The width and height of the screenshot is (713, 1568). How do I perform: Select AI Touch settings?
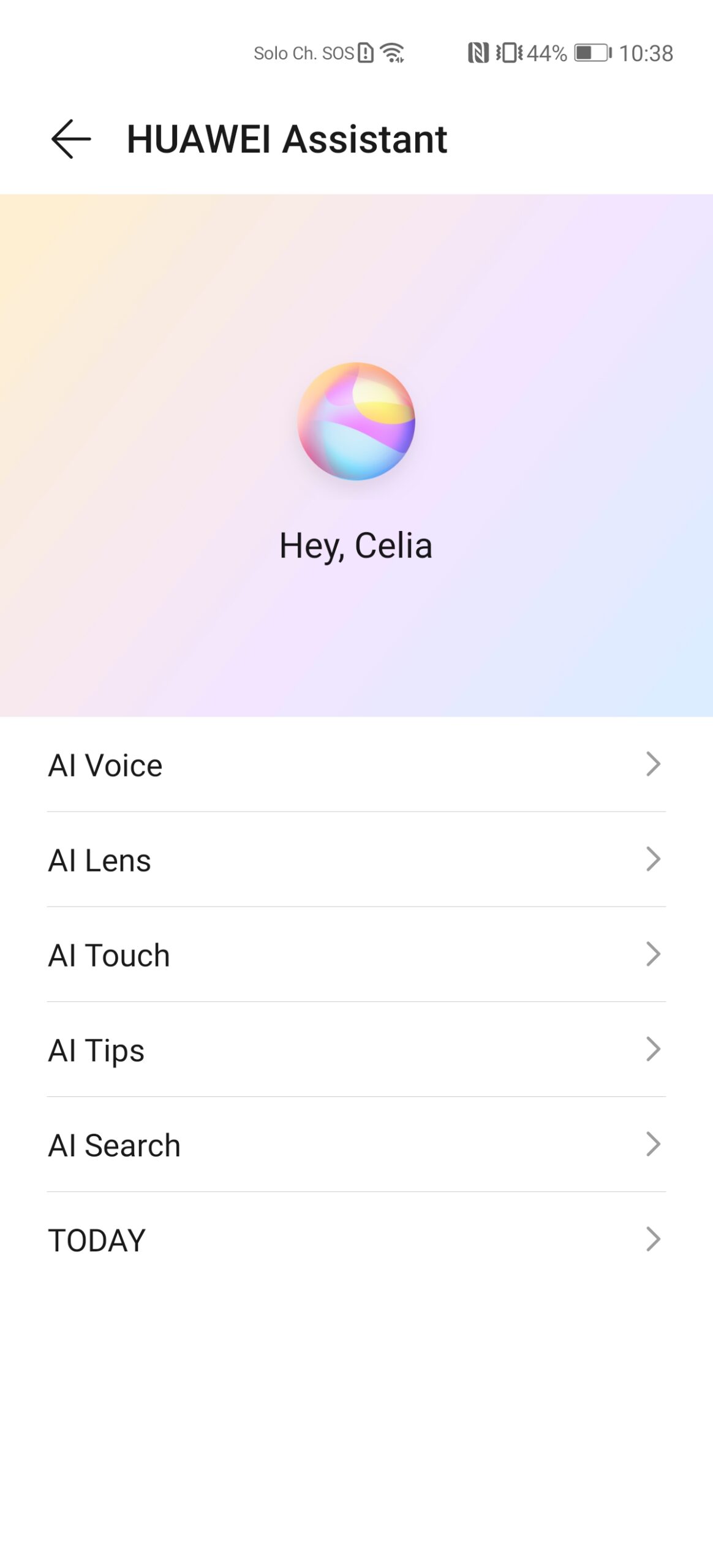pyautogui.click(x=355, y=954)
